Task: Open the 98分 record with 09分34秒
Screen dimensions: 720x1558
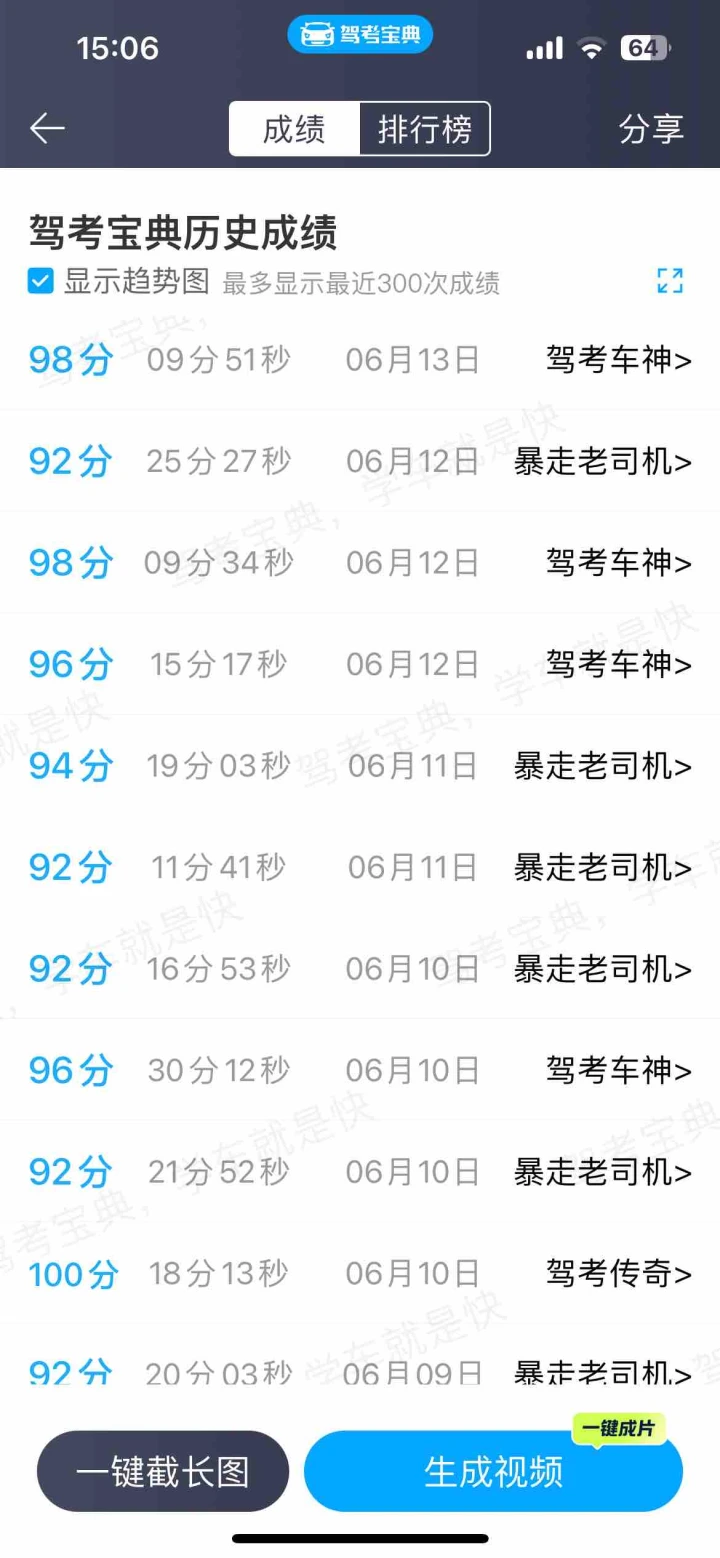Action: point(360,563)
